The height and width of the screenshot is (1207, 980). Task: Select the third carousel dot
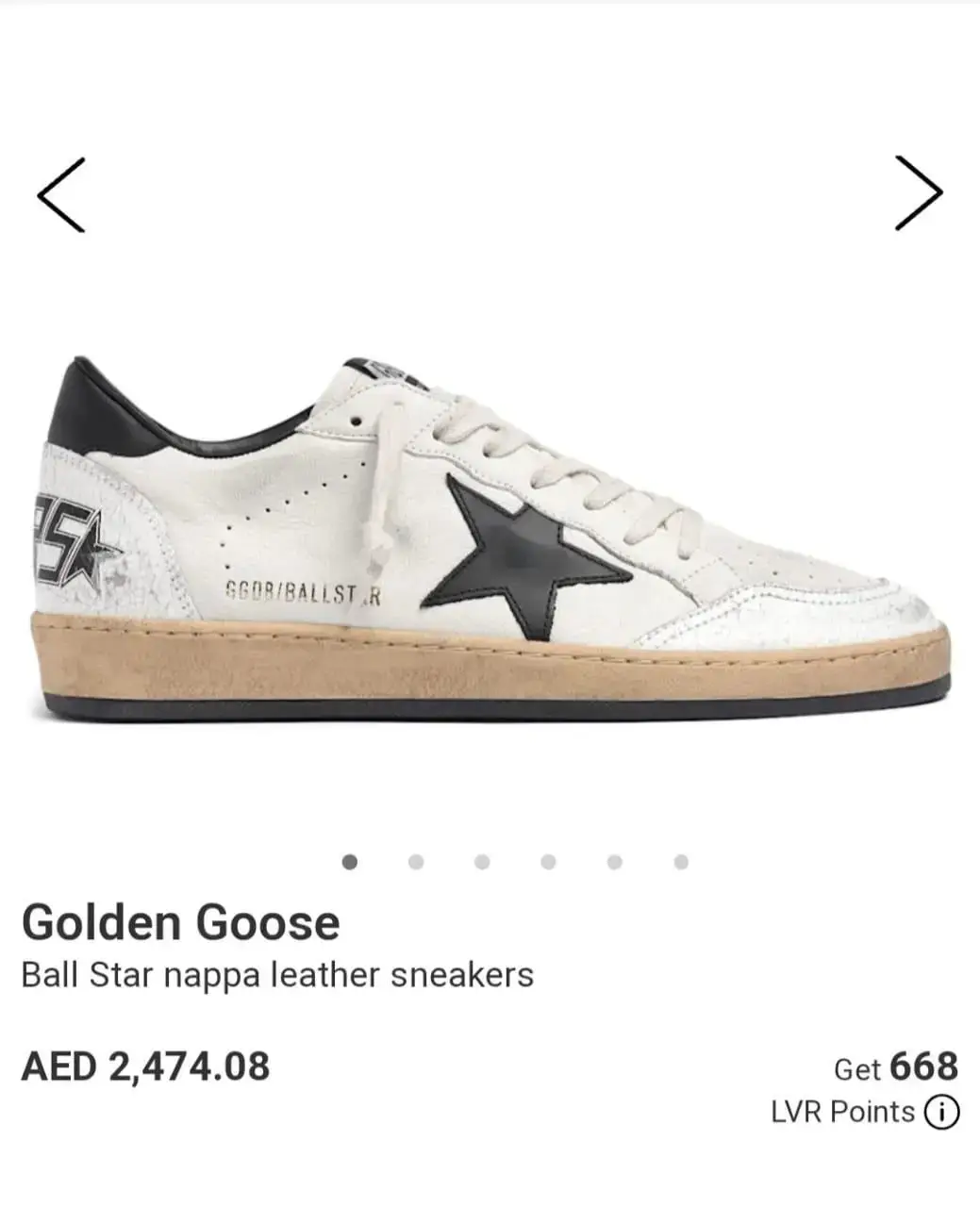point(482,860)
